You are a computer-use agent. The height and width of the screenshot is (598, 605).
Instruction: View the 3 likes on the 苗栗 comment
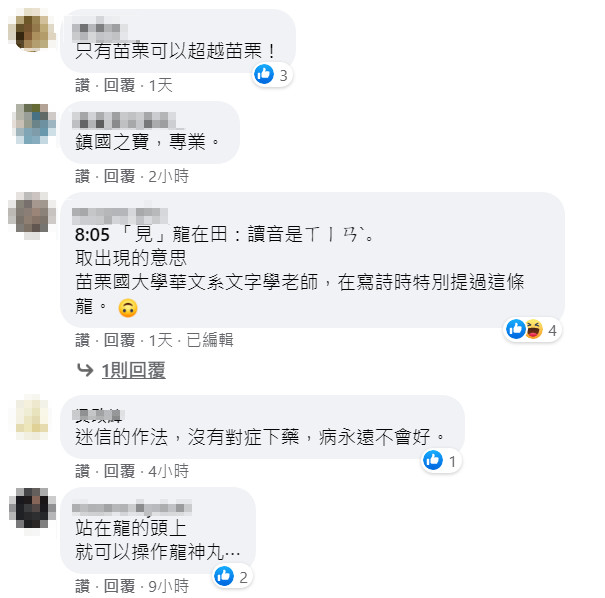click(x=272, y=74)
